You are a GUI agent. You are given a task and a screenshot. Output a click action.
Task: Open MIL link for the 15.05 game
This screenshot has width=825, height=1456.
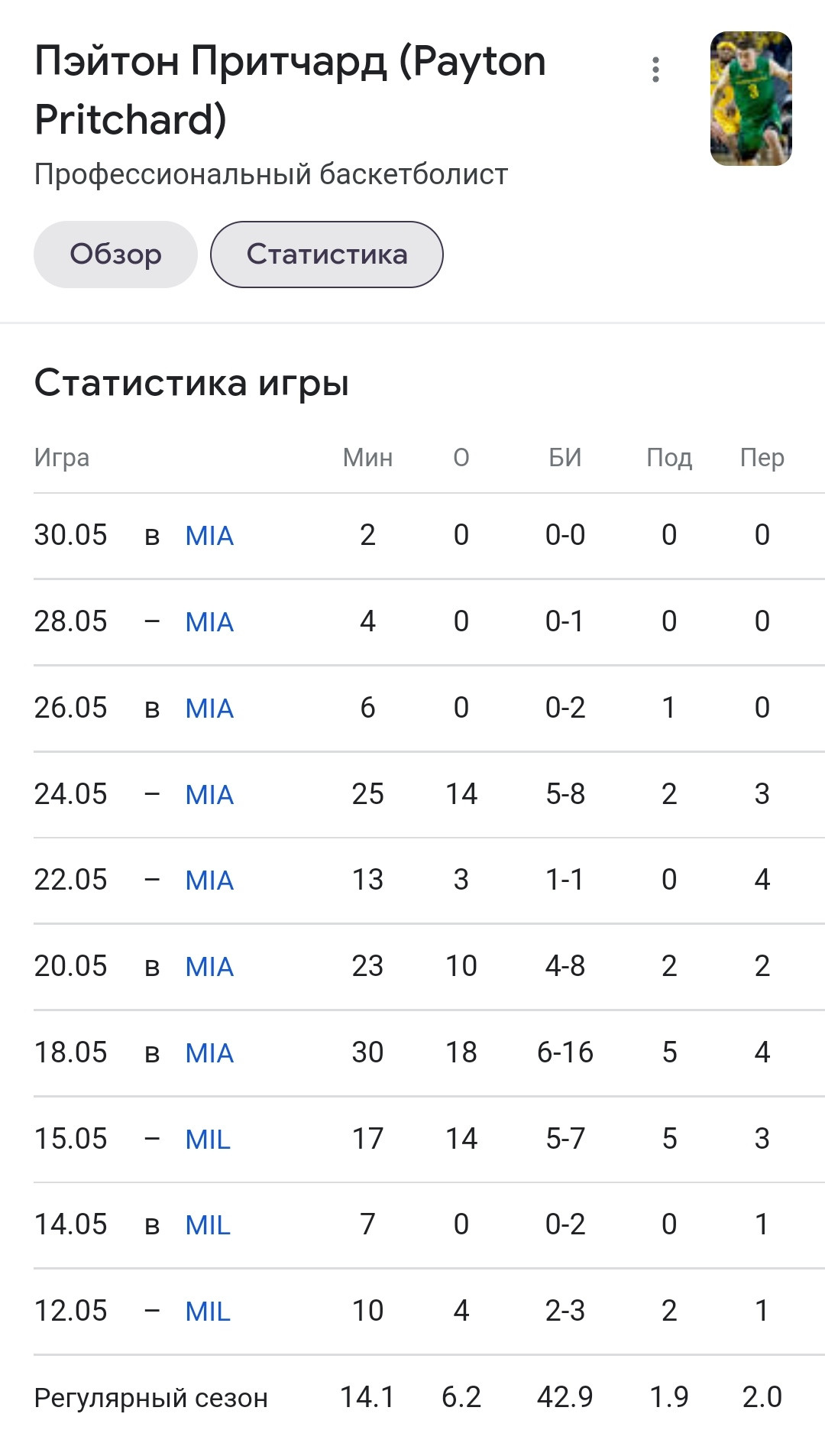point(208,1140)
